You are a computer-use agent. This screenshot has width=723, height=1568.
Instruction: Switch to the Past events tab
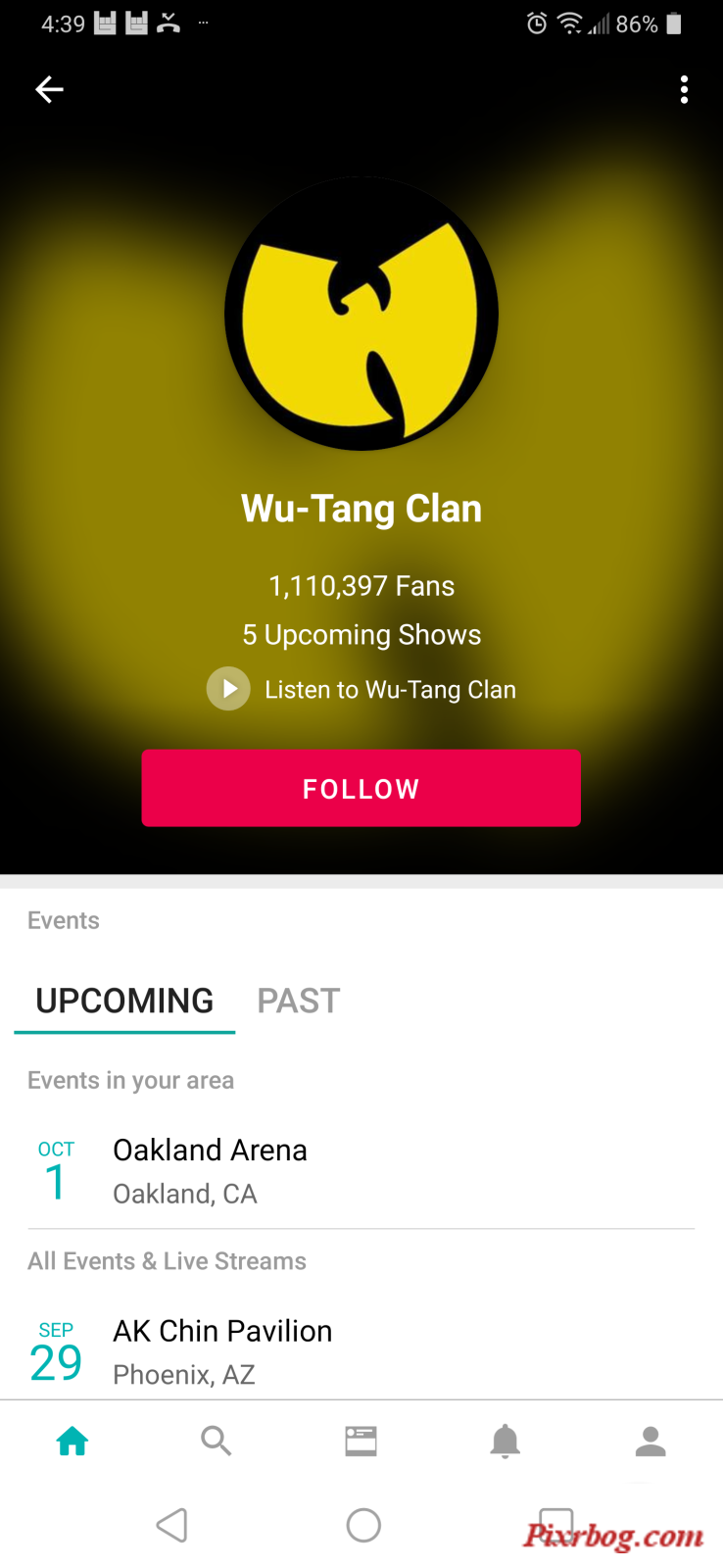tap(298, 1001)
